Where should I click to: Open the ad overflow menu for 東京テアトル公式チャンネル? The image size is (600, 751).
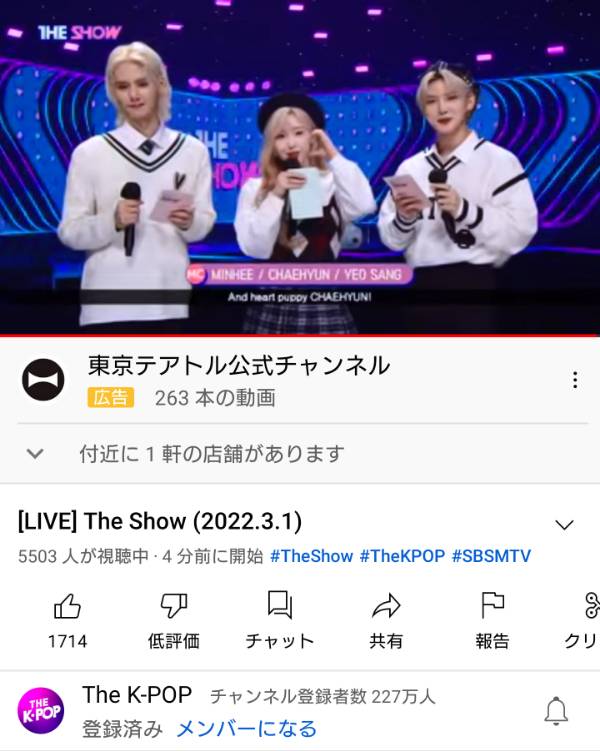[x=574, y=380]
